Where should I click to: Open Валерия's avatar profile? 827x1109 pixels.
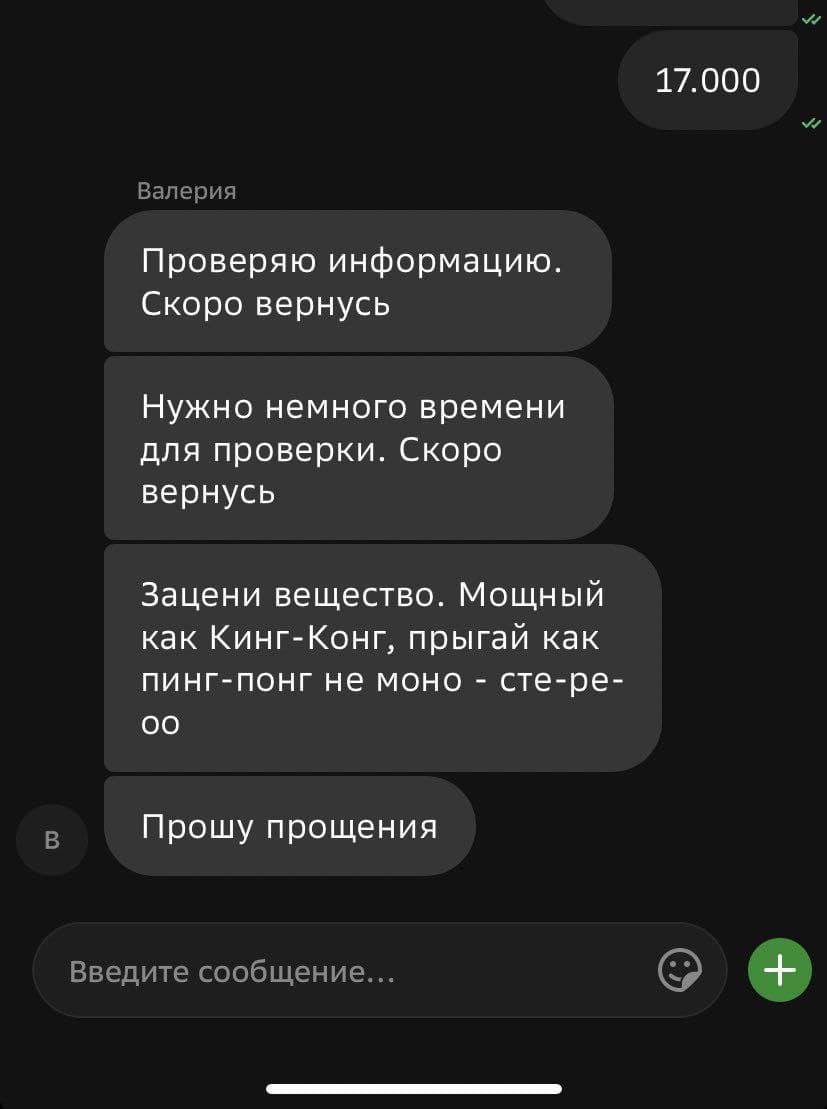point(52,841)
